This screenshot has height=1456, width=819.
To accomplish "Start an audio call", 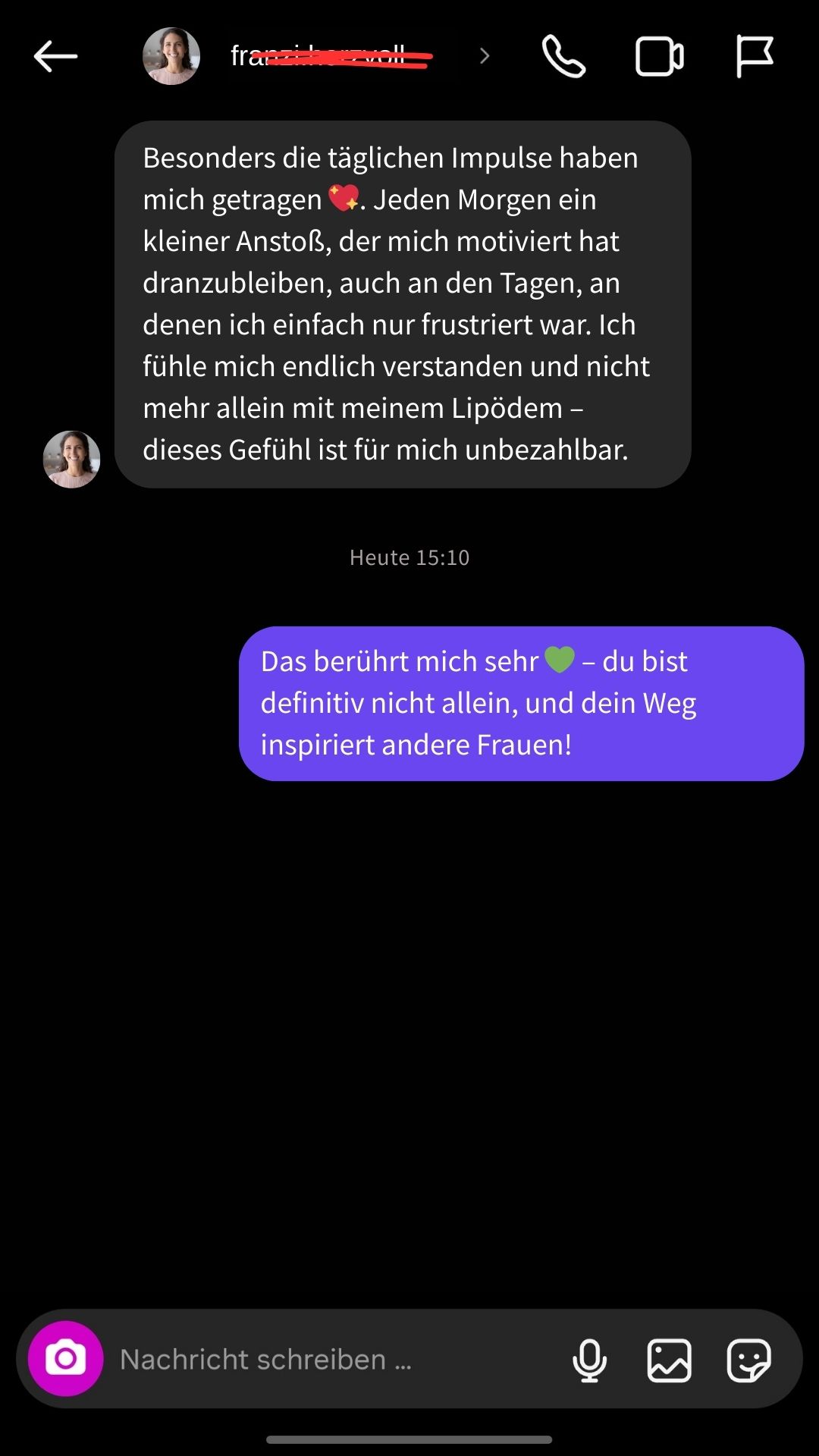I will (563, 55).
